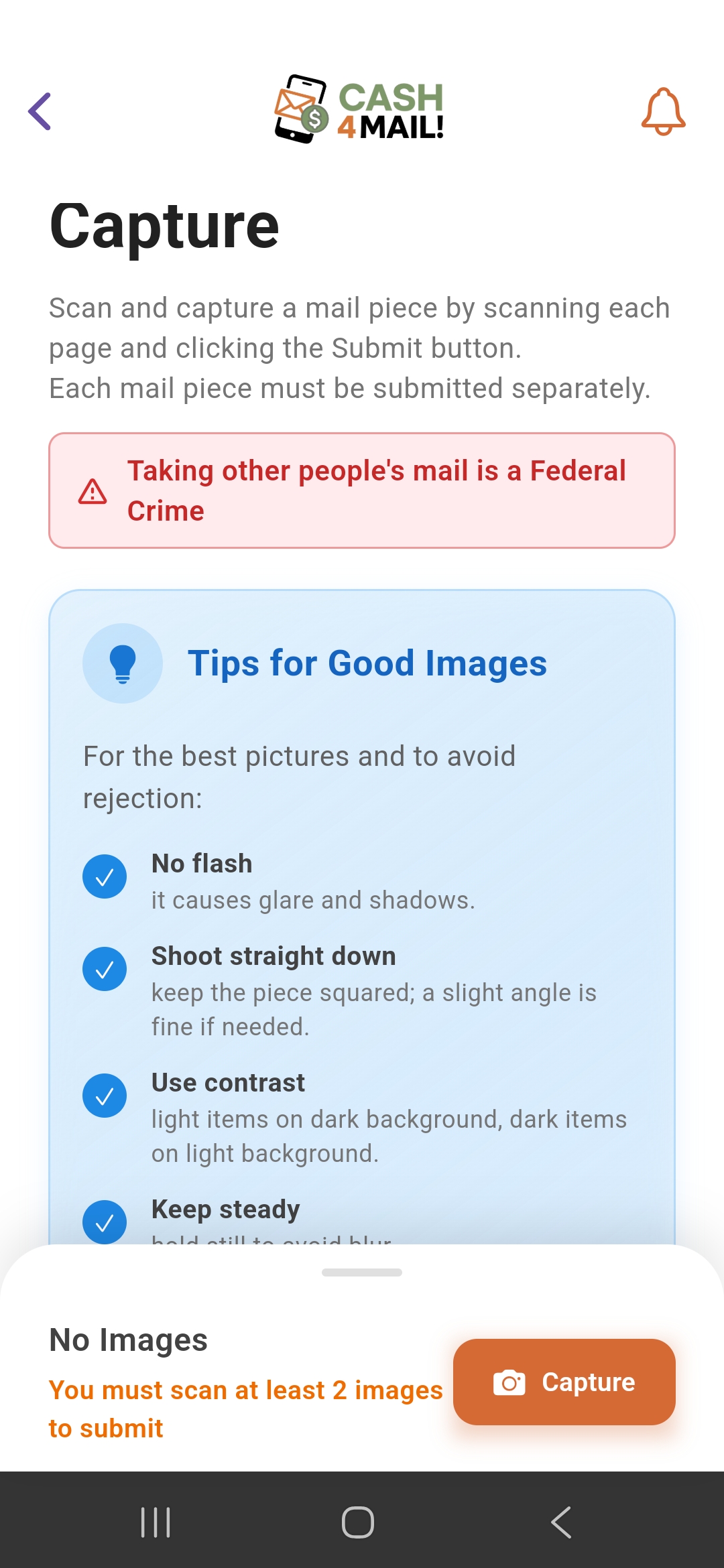Open recent apps
The width and height of the screenshot is (724, 1568).
pos(156,1522)
